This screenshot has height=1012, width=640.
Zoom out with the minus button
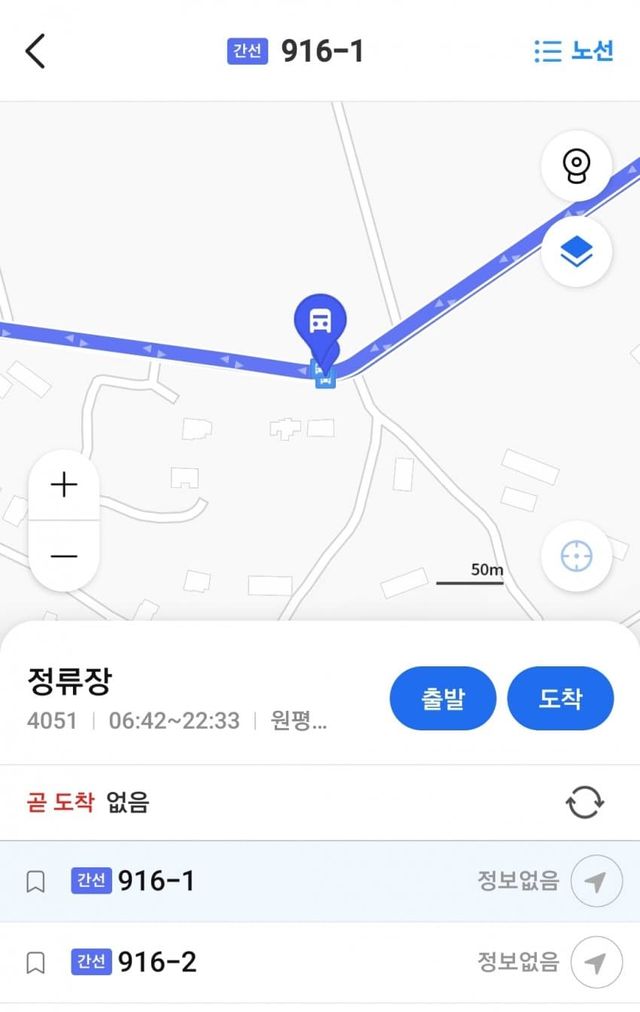64,556
